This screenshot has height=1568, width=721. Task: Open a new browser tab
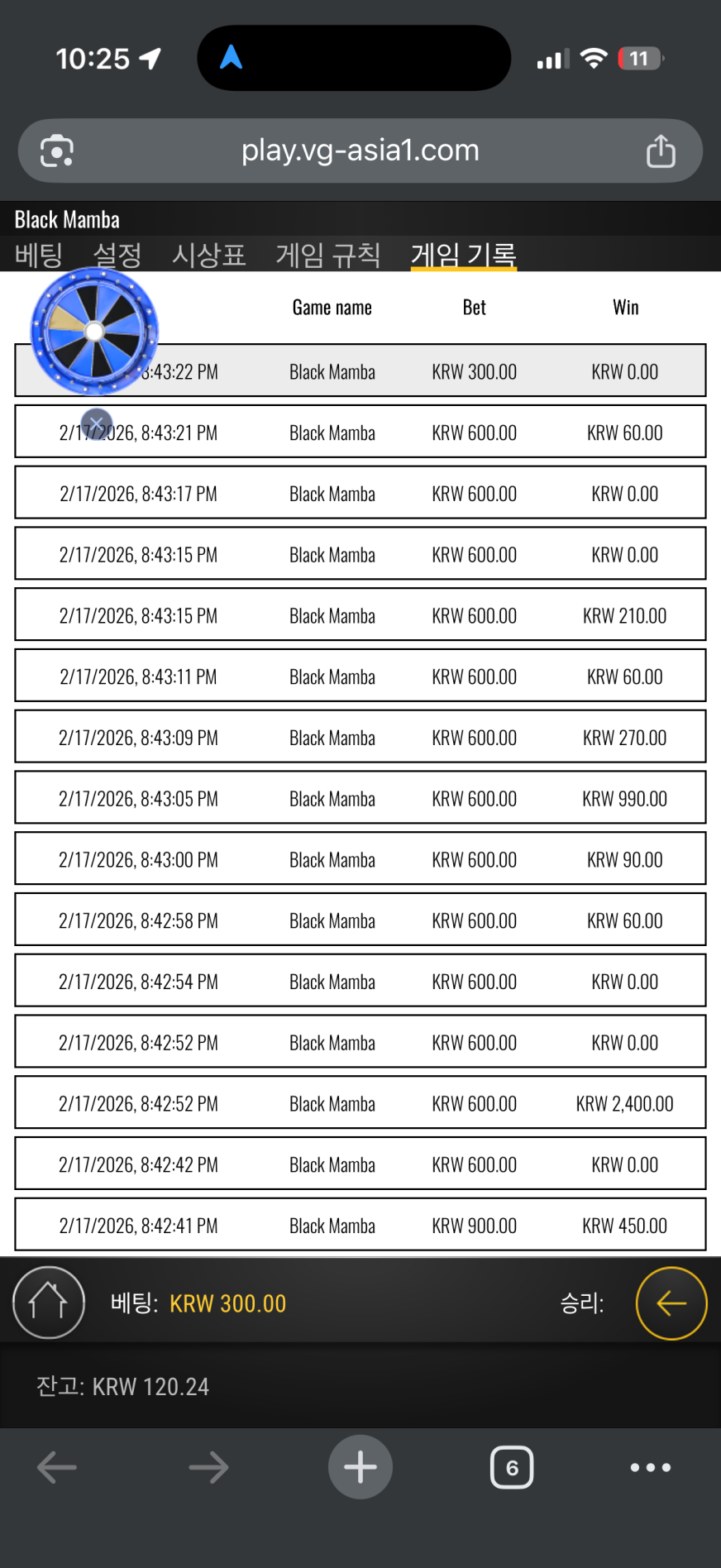click(x=360, y=1468)
